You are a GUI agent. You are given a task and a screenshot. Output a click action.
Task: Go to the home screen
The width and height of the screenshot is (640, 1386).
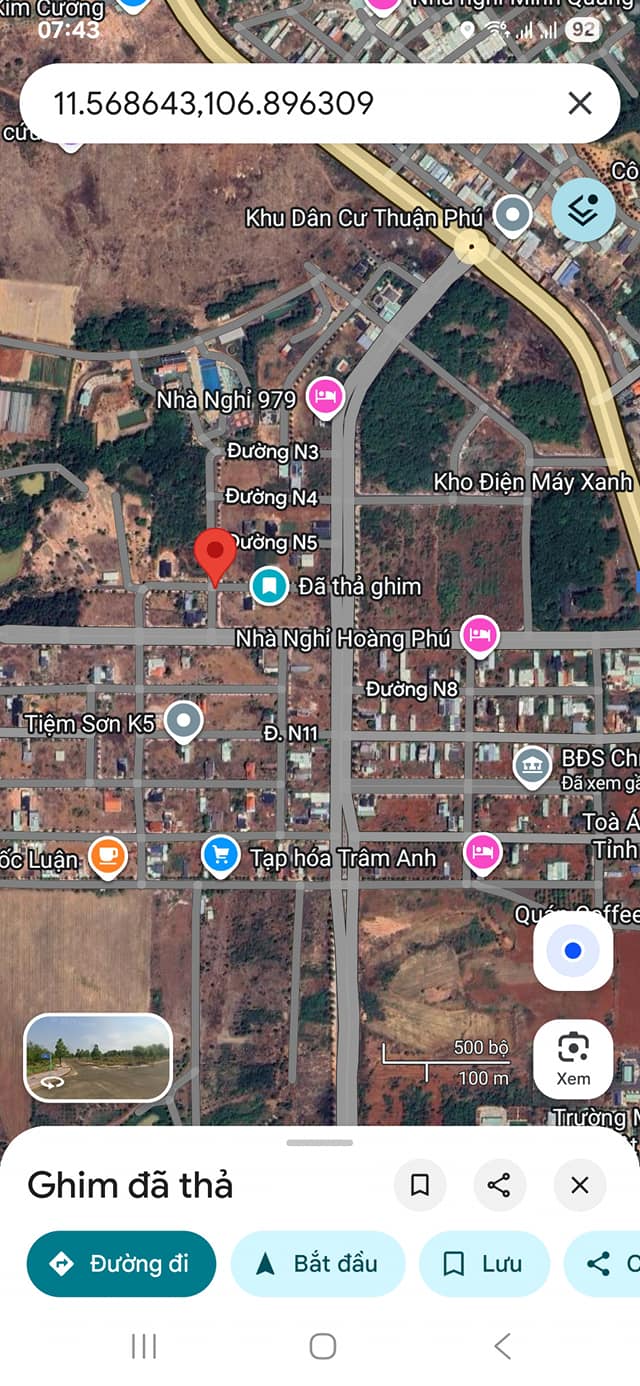322,1346
